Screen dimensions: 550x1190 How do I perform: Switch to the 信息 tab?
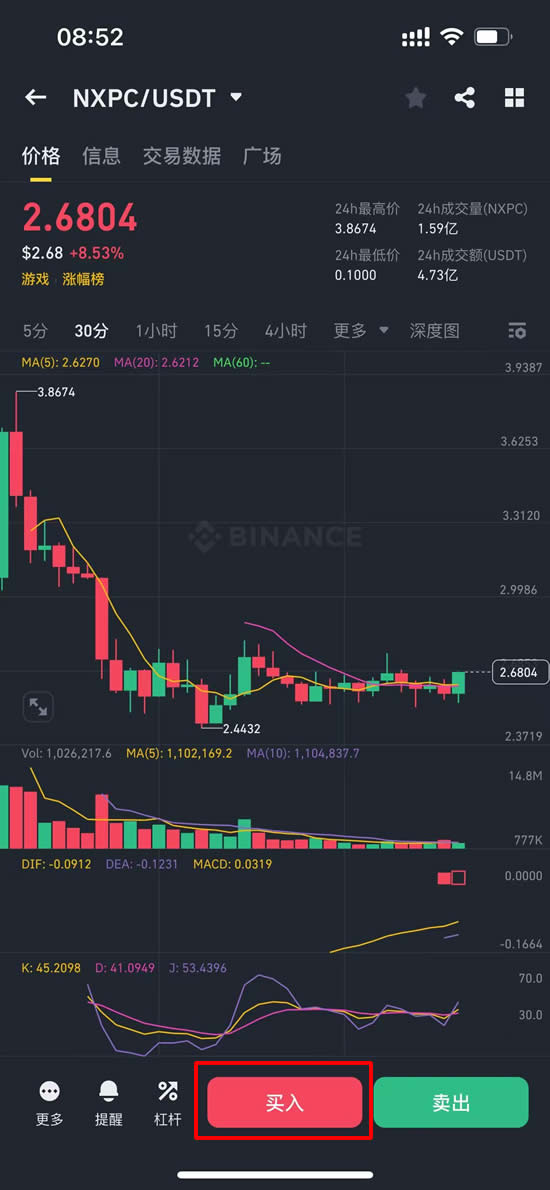pos(101,156)
